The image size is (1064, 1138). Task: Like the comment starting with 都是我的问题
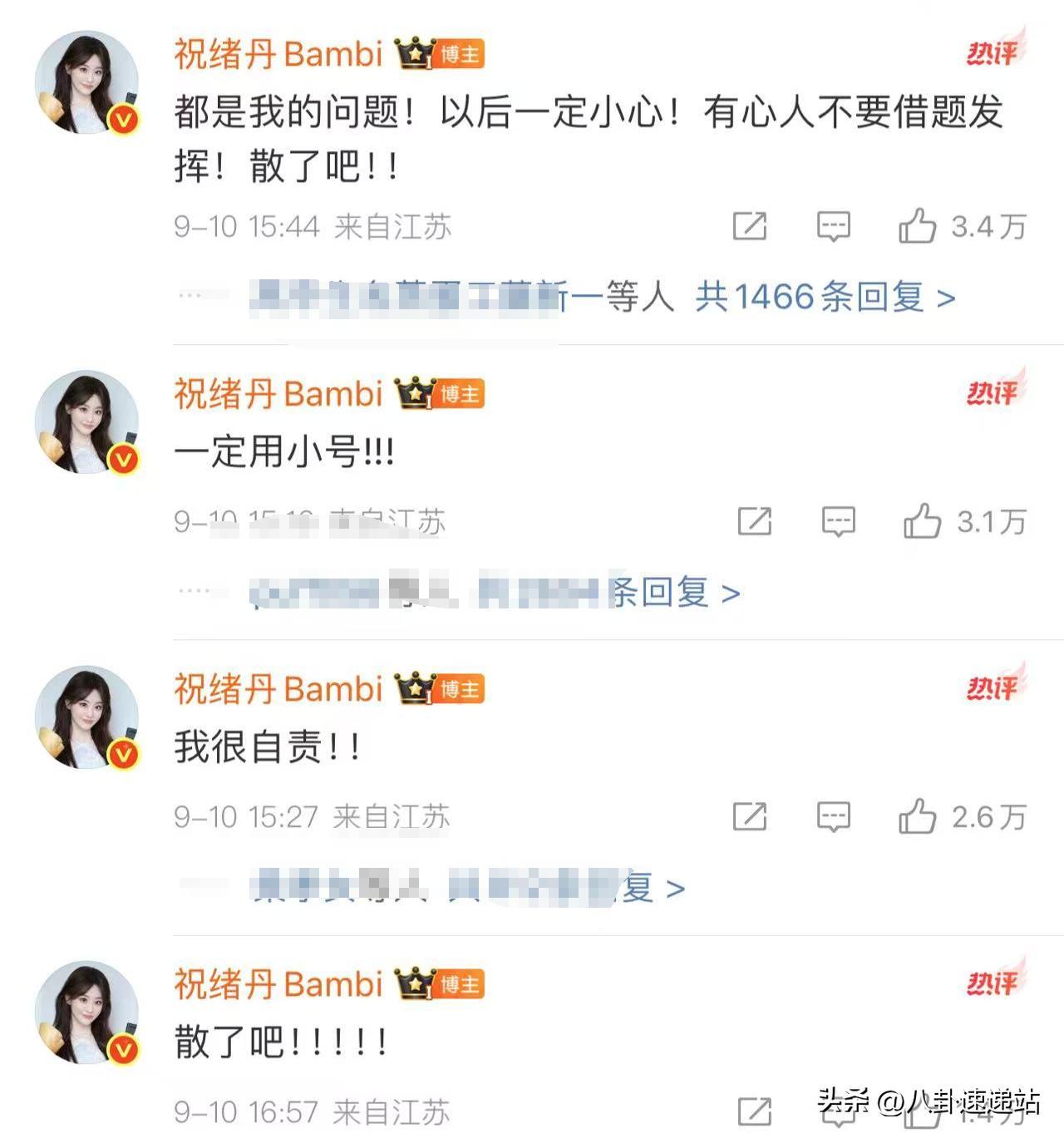[918, 226]
